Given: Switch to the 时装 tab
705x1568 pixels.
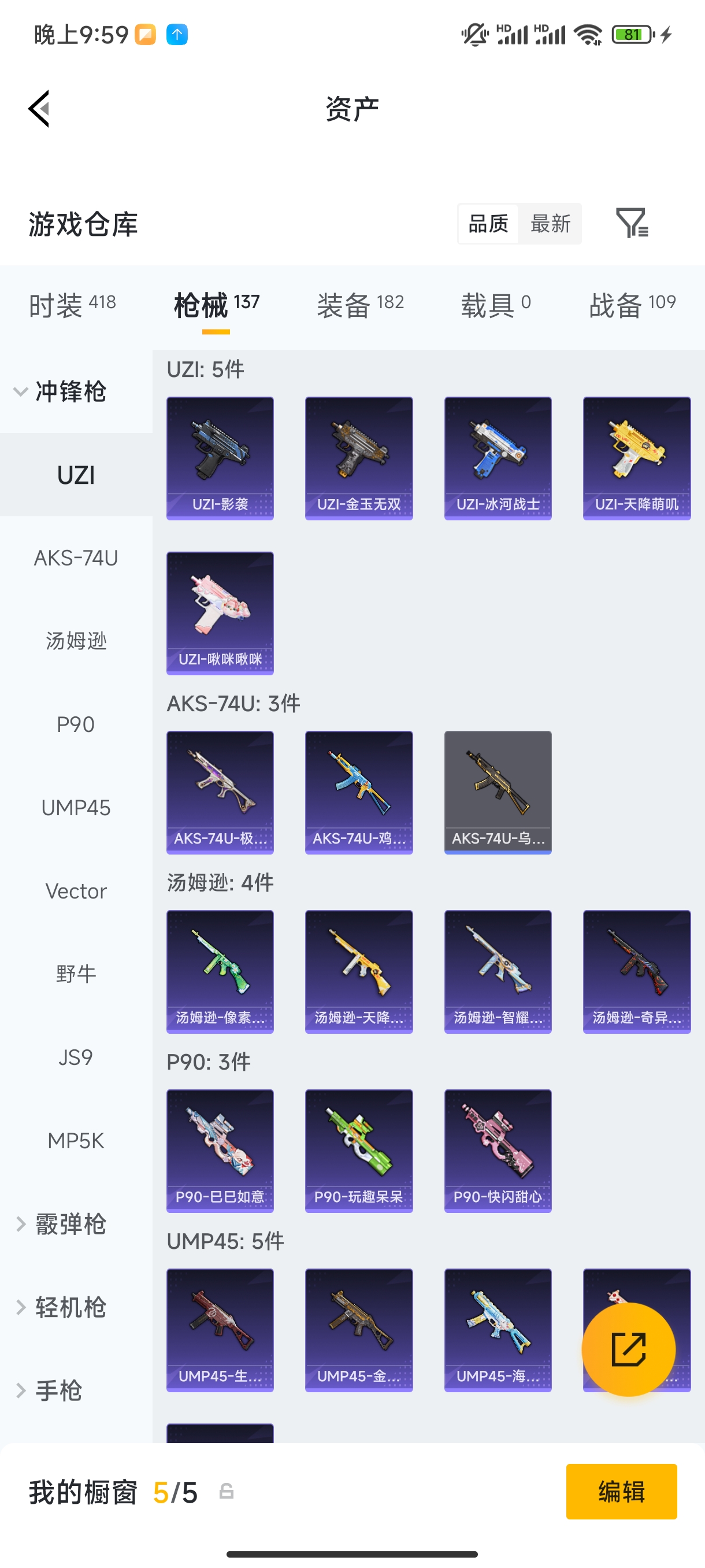Looking at the screenshot, I should coord(72,304).
